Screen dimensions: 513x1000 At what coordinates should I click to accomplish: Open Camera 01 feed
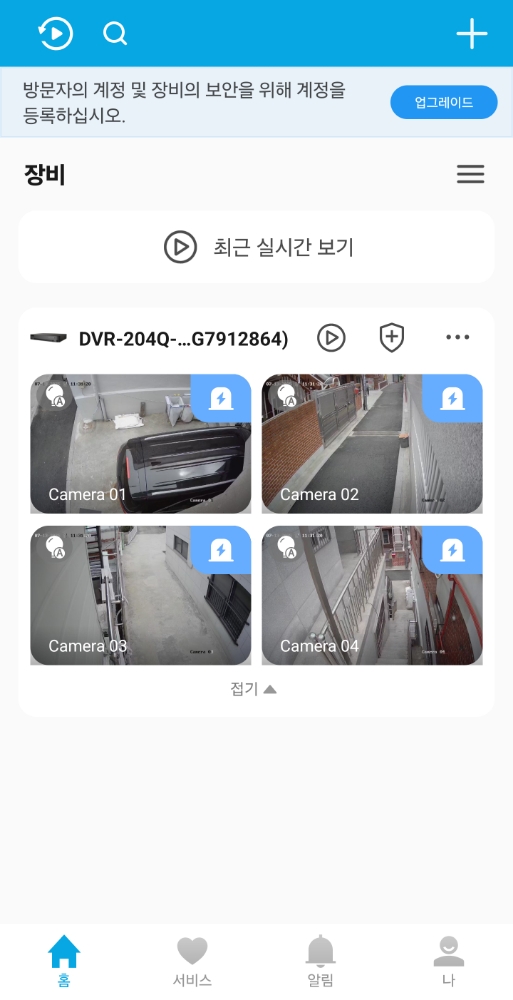point(140,444)
